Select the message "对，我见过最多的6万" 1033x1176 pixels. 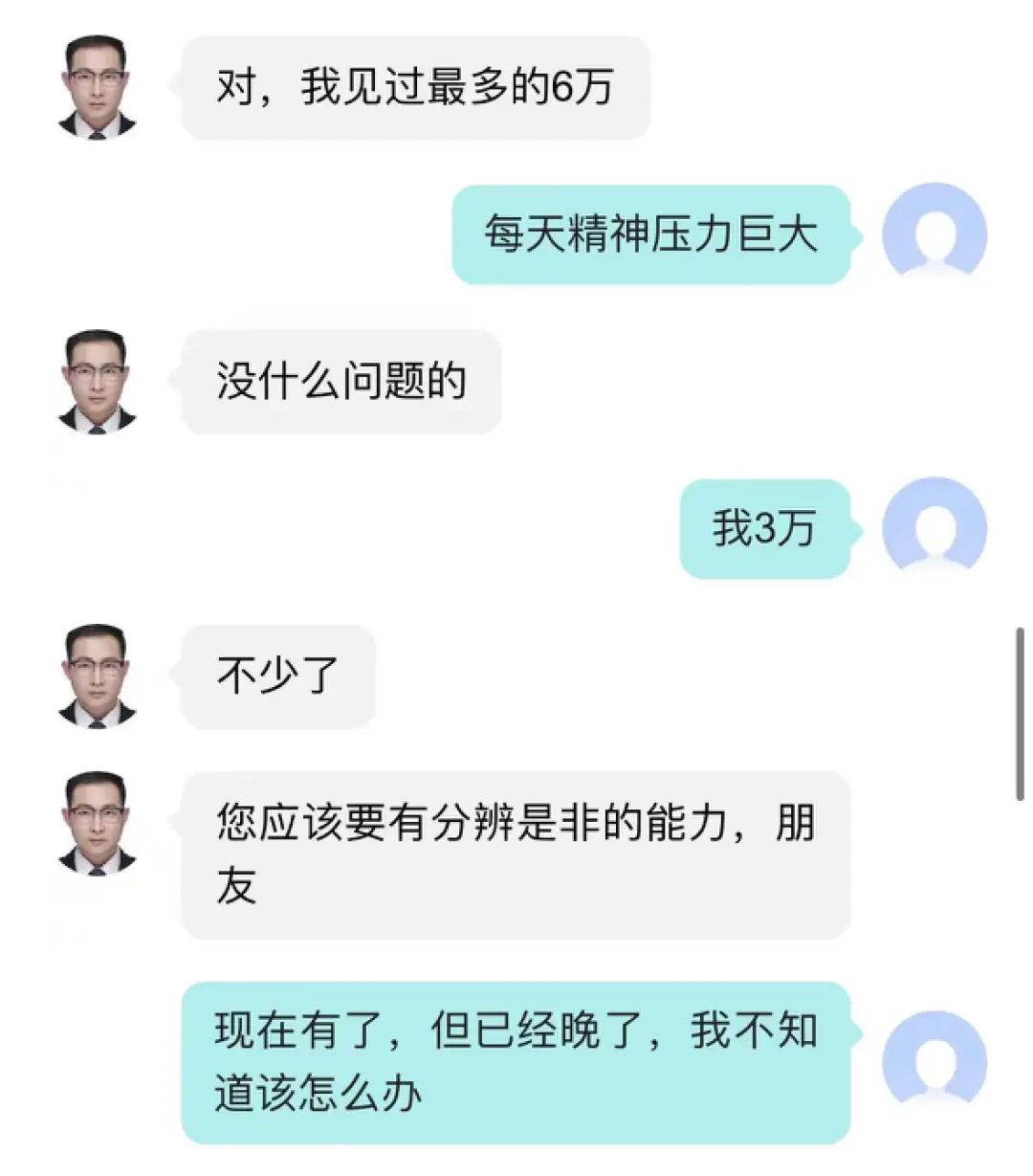point(413,86)
